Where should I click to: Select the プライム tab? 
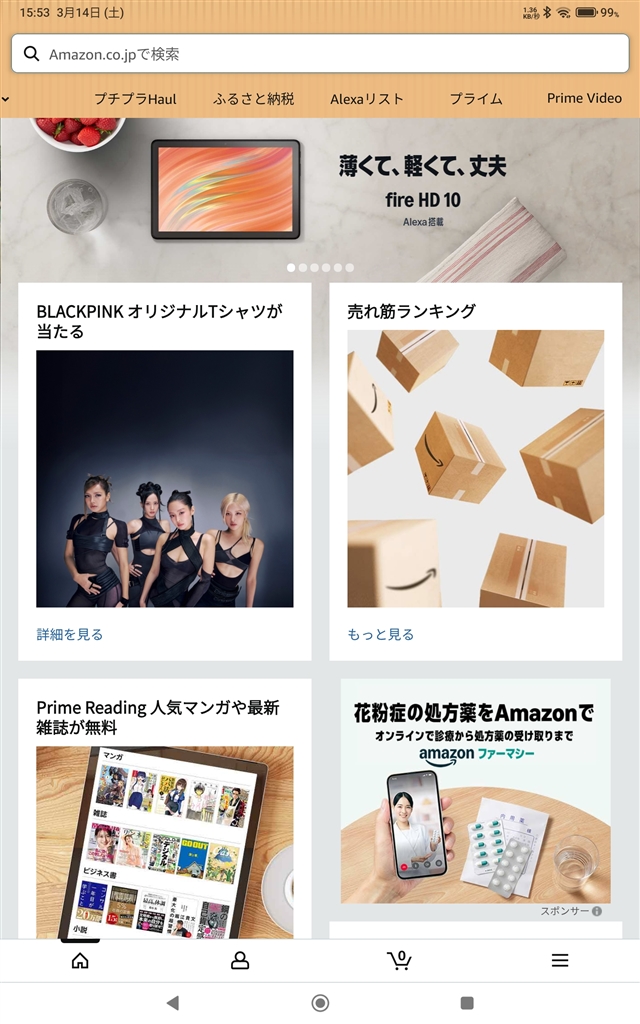(x=476, y=99)
